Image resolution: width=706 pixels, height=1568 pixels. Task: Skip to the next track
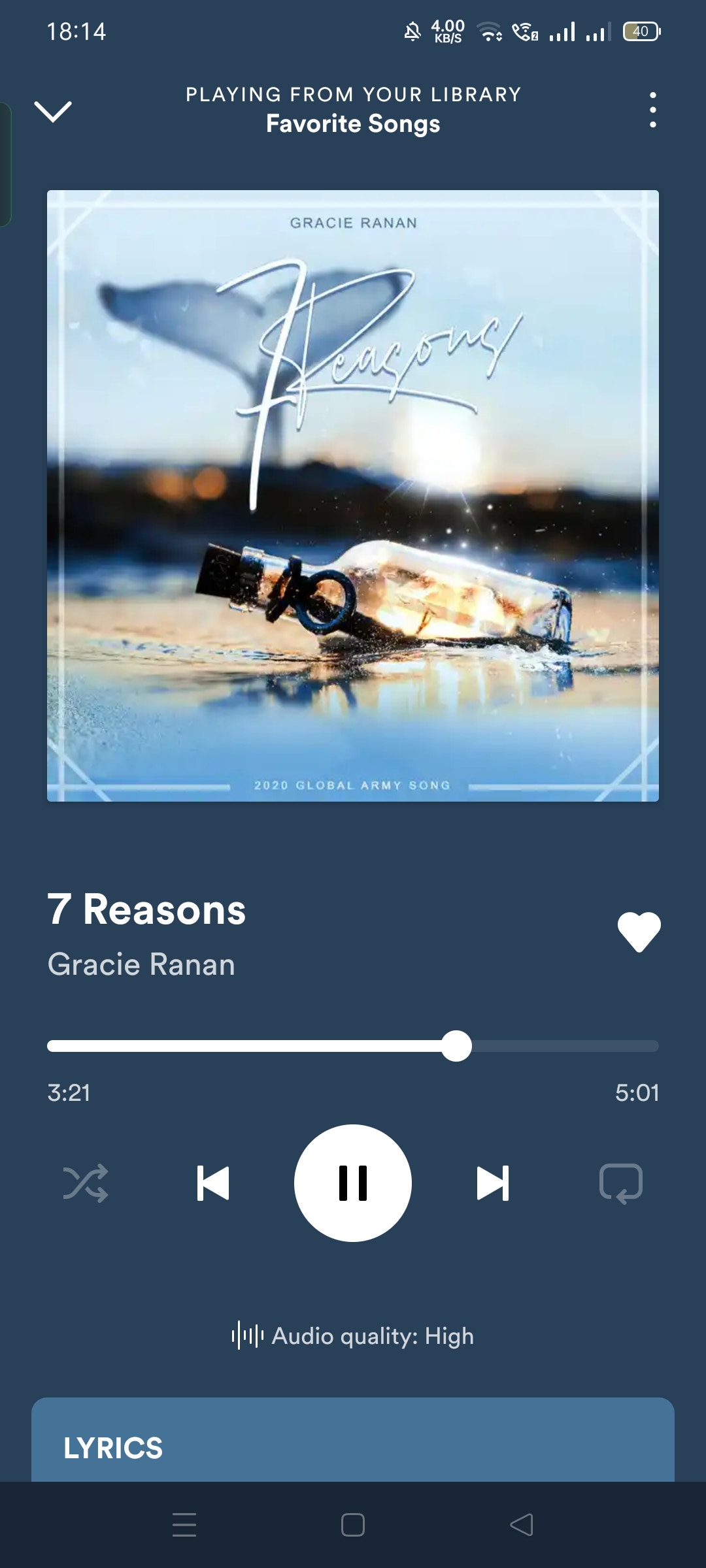pyautogui.click(x=493, y=1183)
